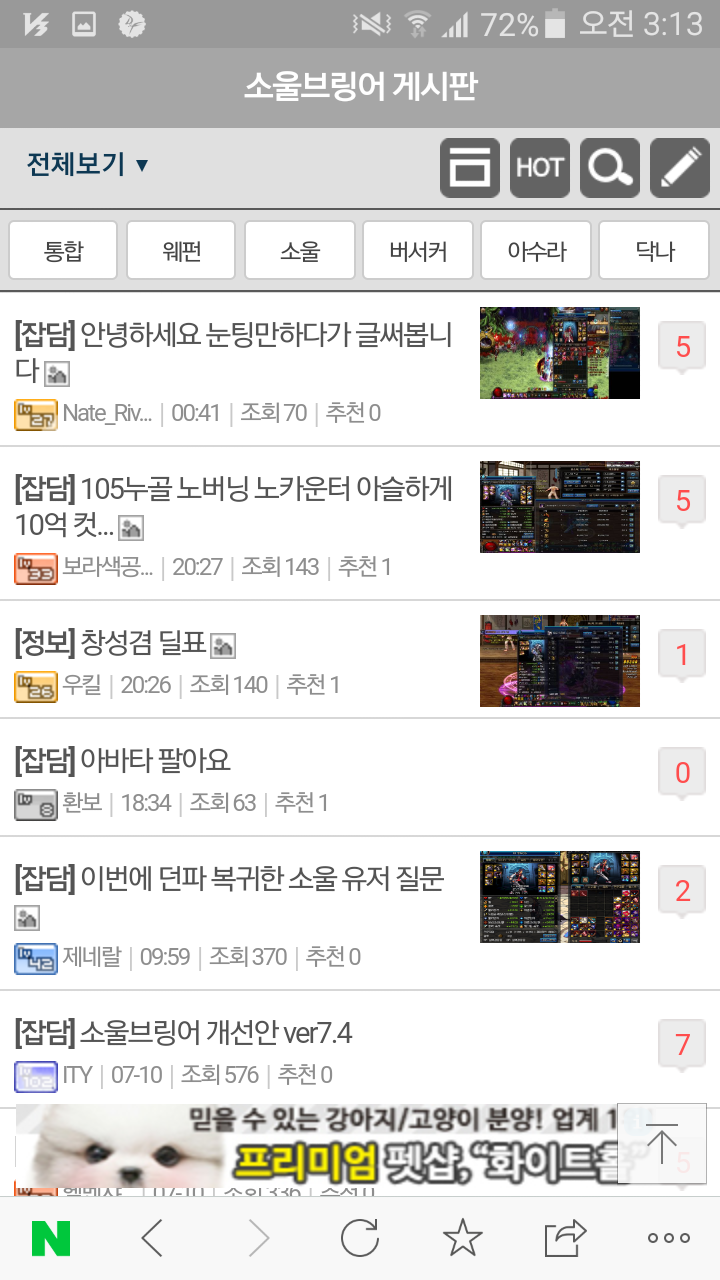Expand the 전체보기 dropdown

tap(88, 165)
